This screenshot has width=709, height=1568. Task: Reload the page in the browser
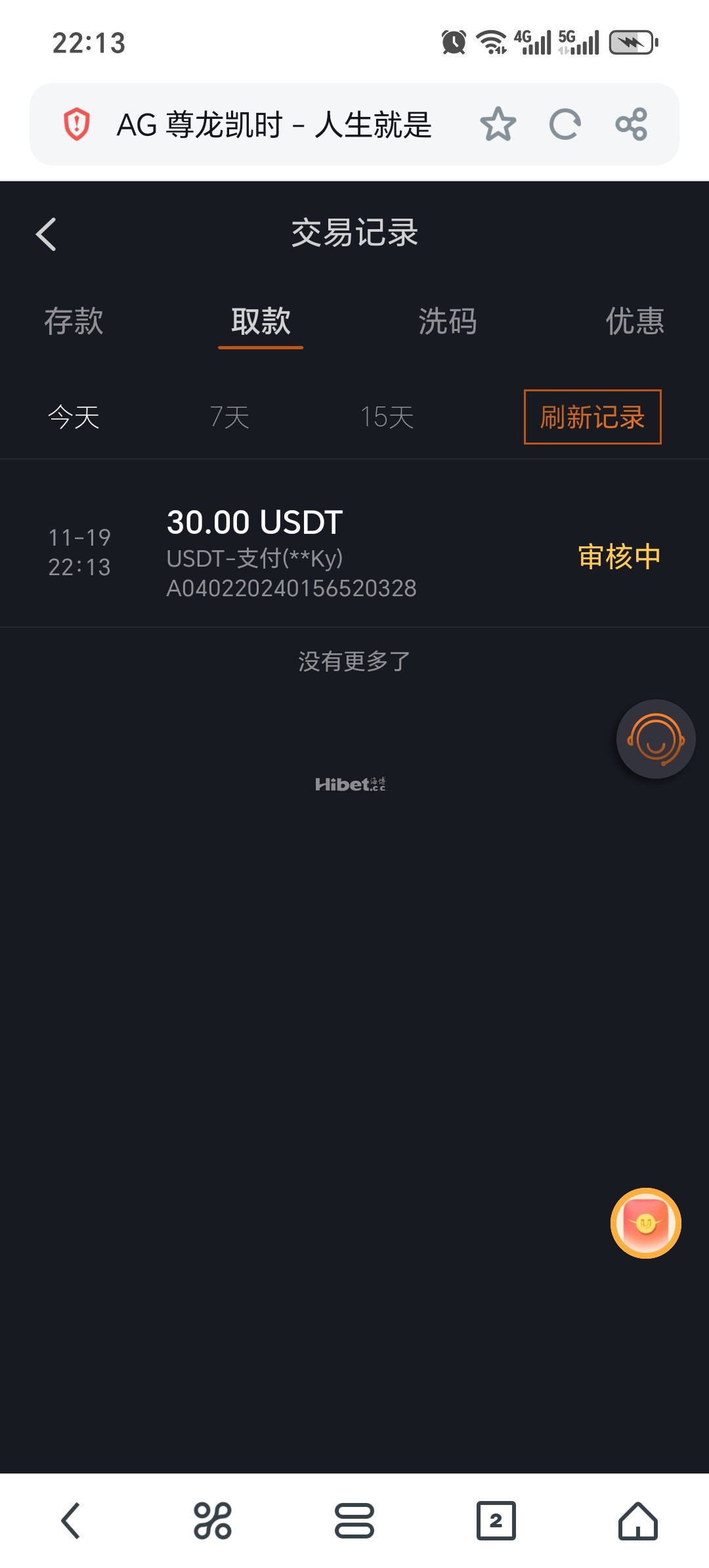[565, 124]
